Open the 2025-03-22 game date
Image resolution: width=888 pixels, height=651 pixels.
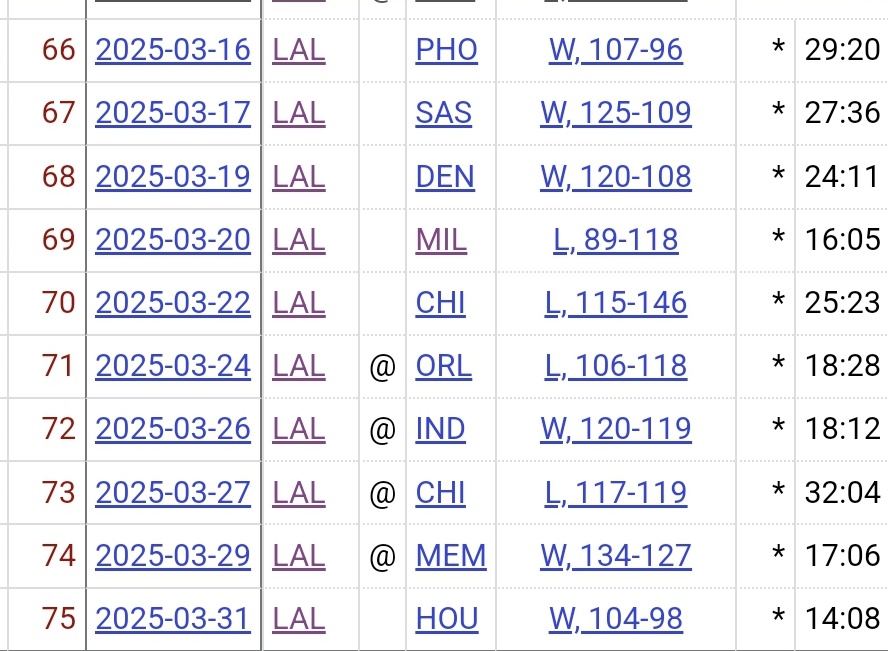173,303
